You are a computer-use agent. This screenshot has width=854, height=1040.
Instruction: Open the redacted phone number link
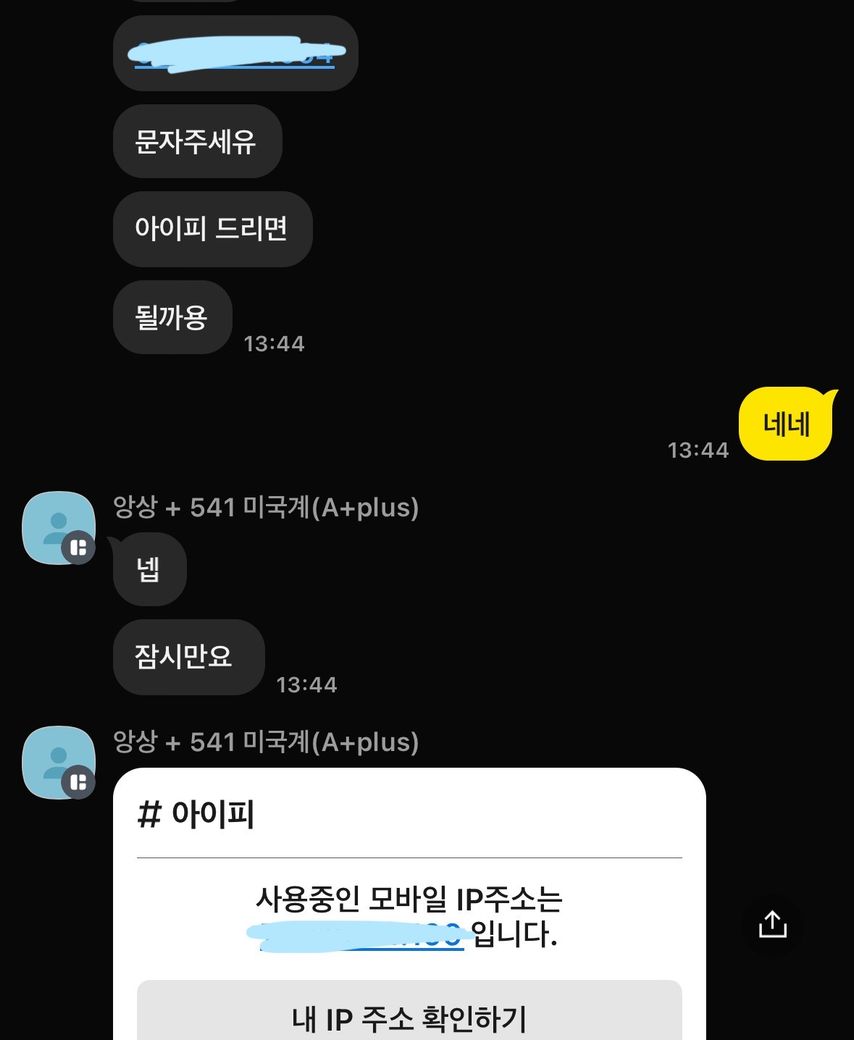click(x=235, y=51)
